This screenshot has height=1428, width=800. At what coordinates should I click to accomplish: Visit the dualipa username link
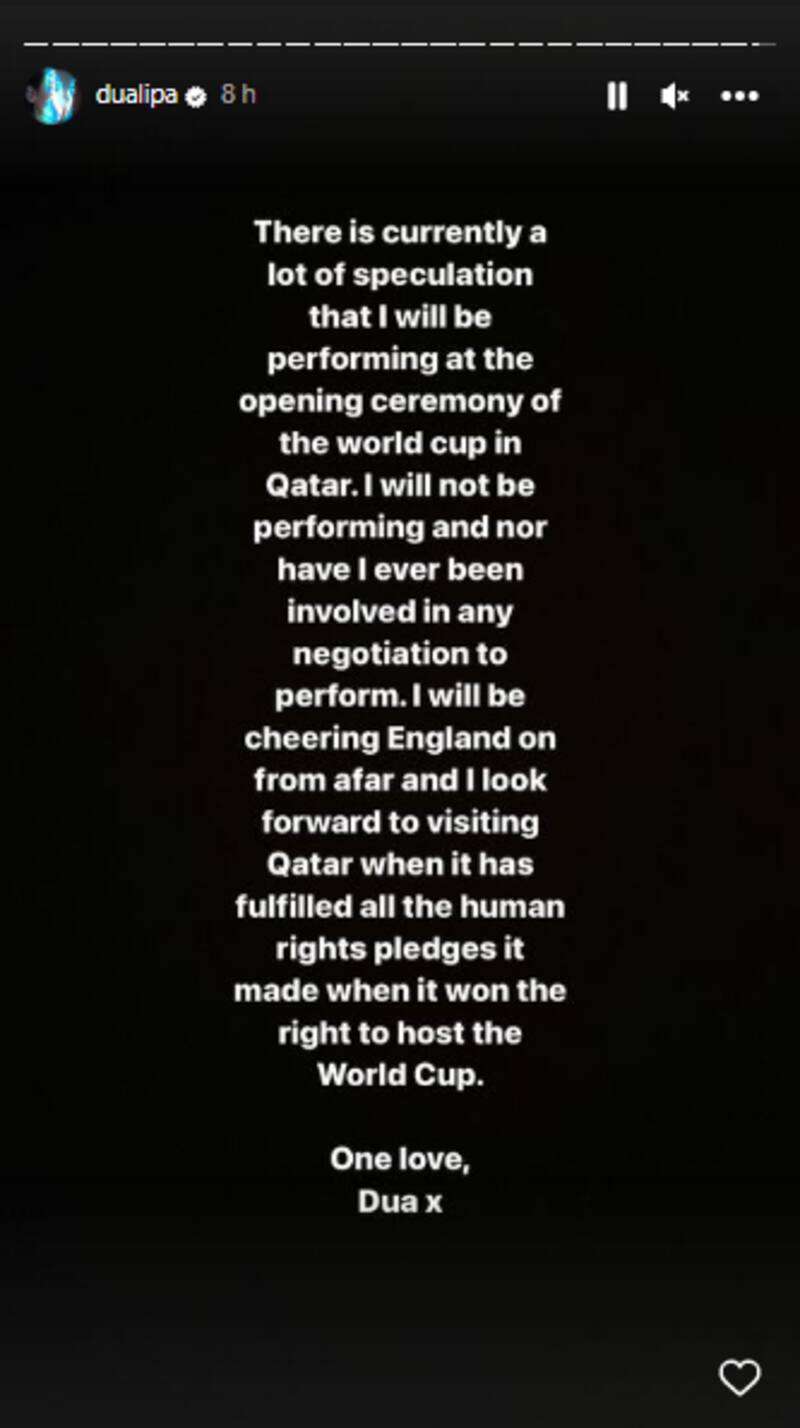[137, 95]
